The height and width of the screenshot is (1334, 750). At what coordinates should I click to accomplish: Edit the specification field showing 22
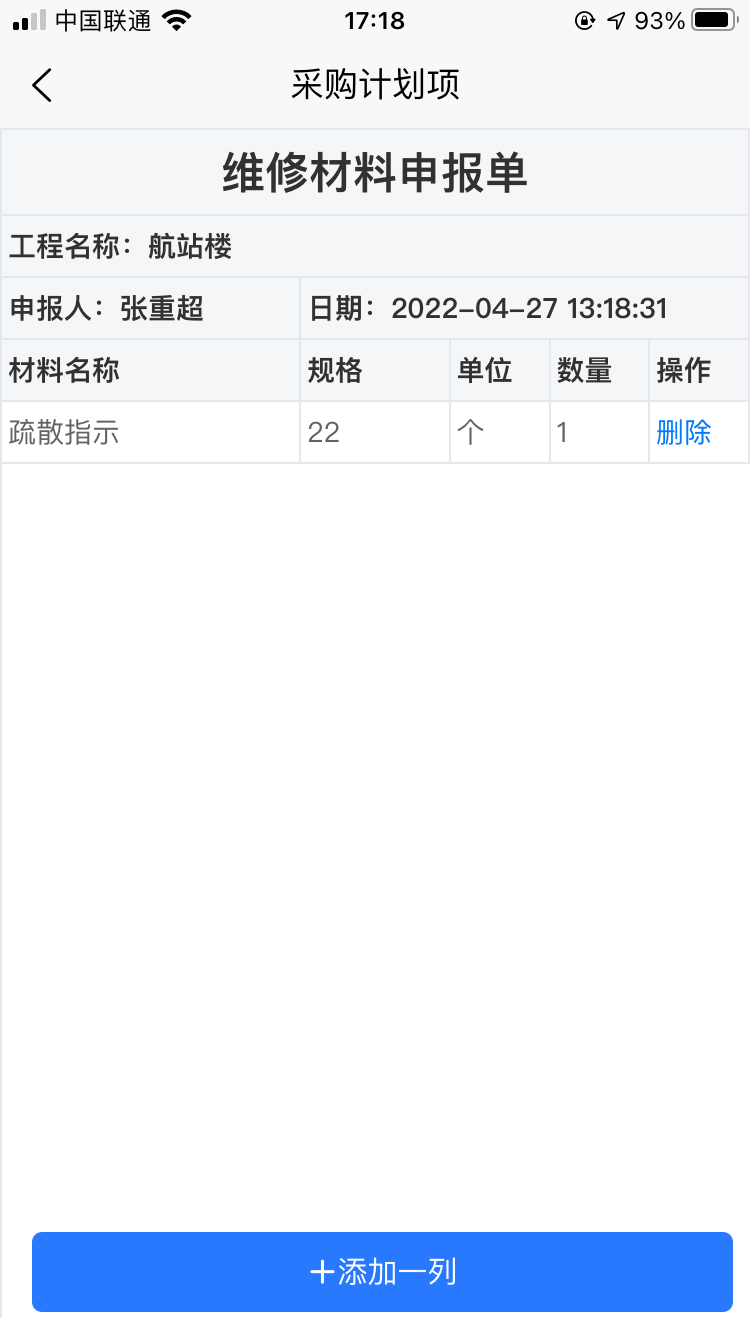374,432
